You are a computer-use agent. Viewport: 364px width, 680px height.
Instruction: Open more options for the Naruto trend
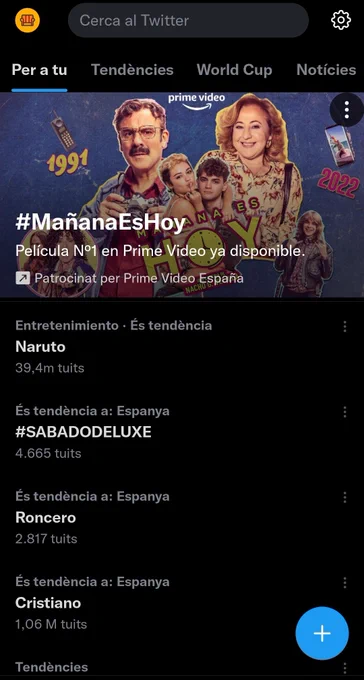344,326
